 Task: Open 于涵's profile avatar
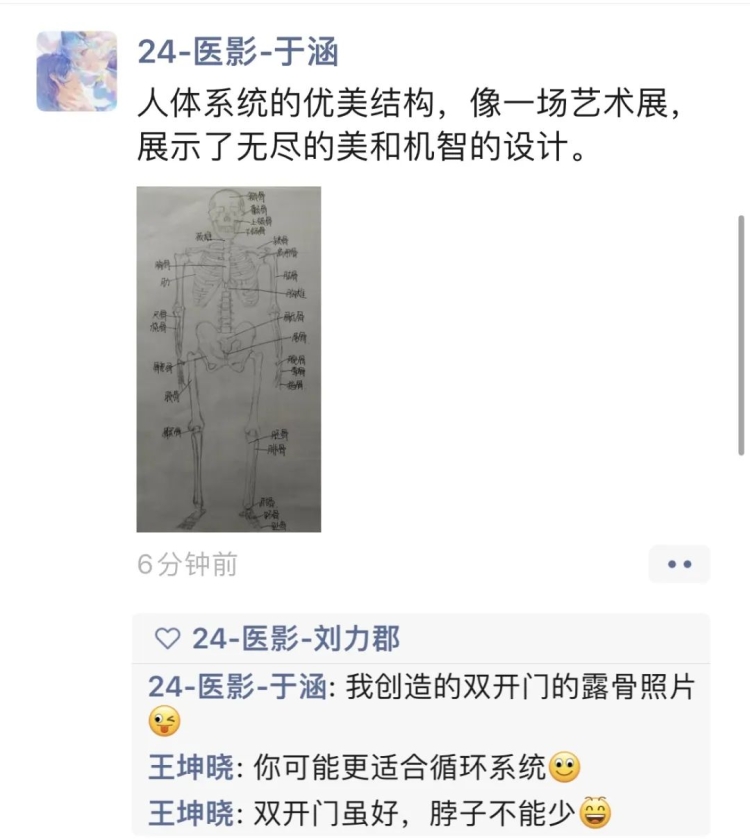77,71
